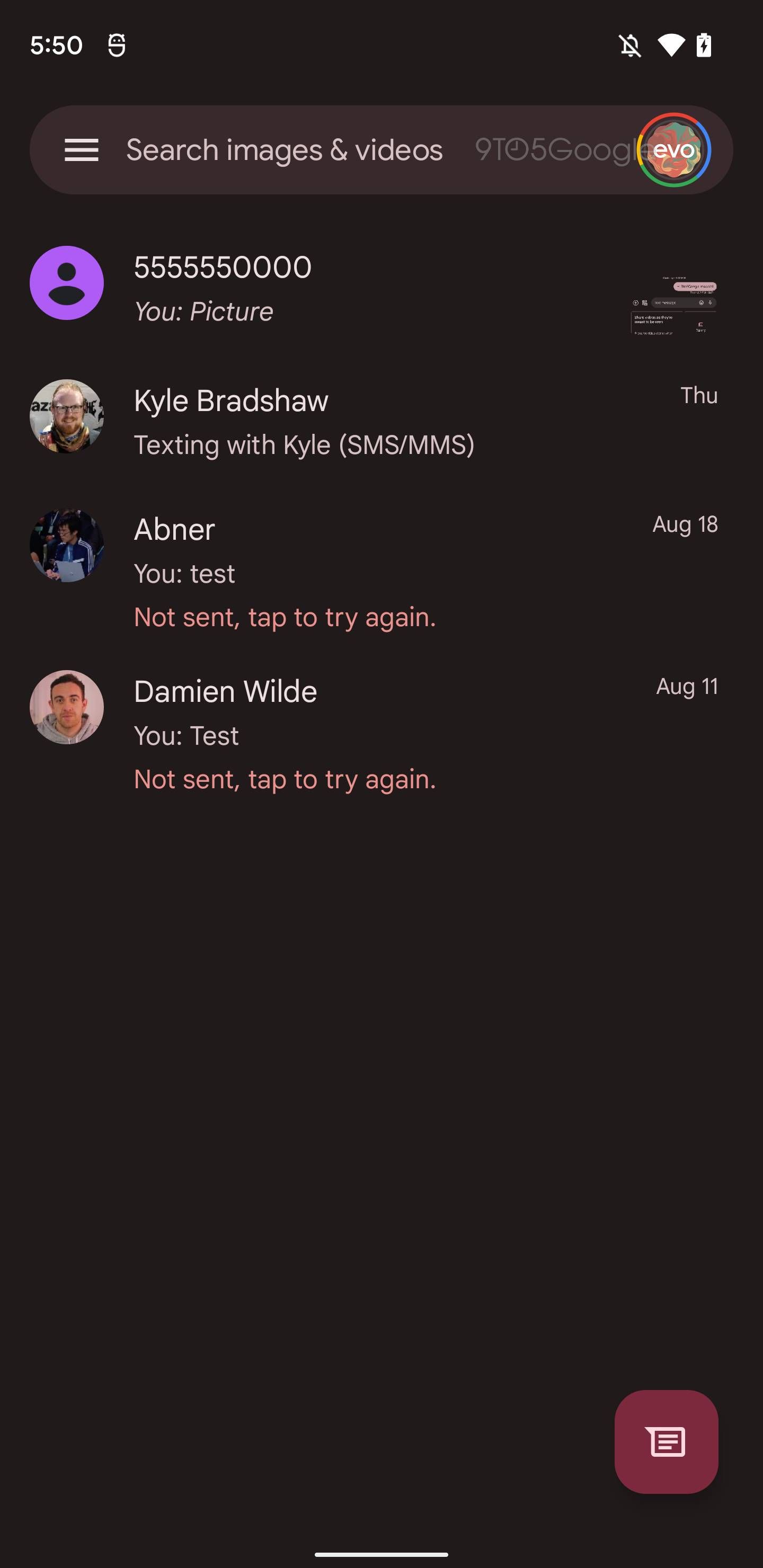Open the Wi-Fi status icon
Screen dimensions: 763x1568
(671, 45)
